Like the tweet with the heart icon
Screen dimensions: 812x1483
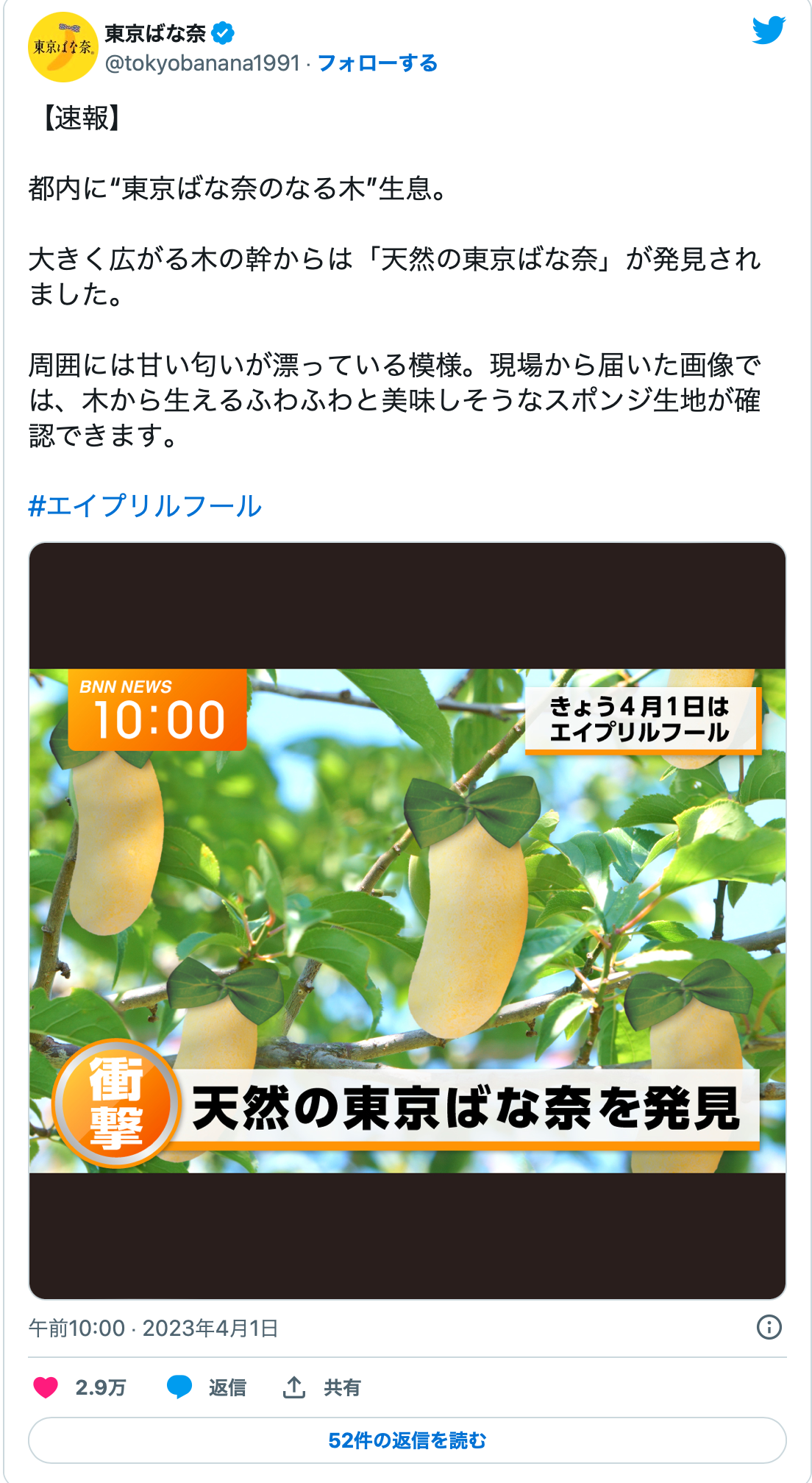click(46, 1387)
